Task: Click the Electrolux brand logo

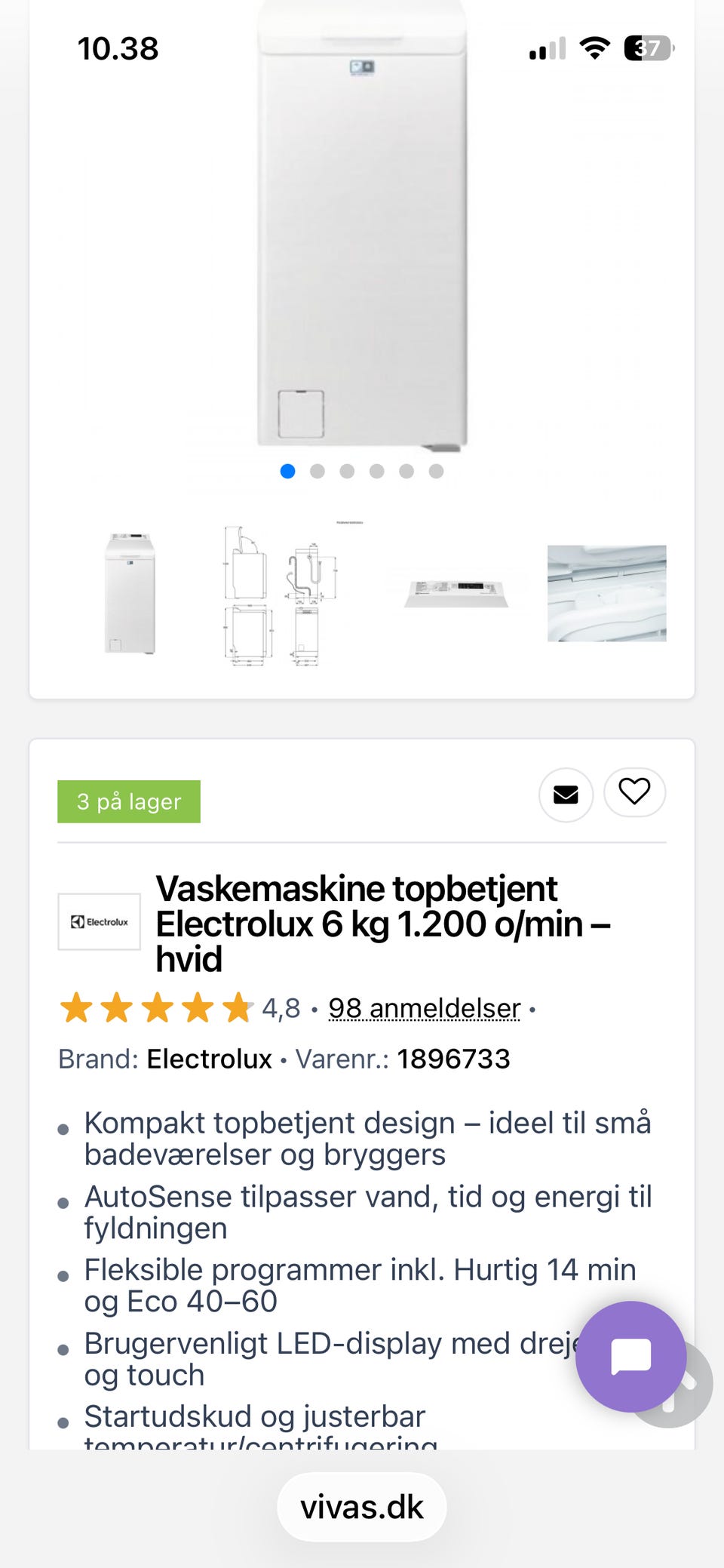Action: coord(99,921)
